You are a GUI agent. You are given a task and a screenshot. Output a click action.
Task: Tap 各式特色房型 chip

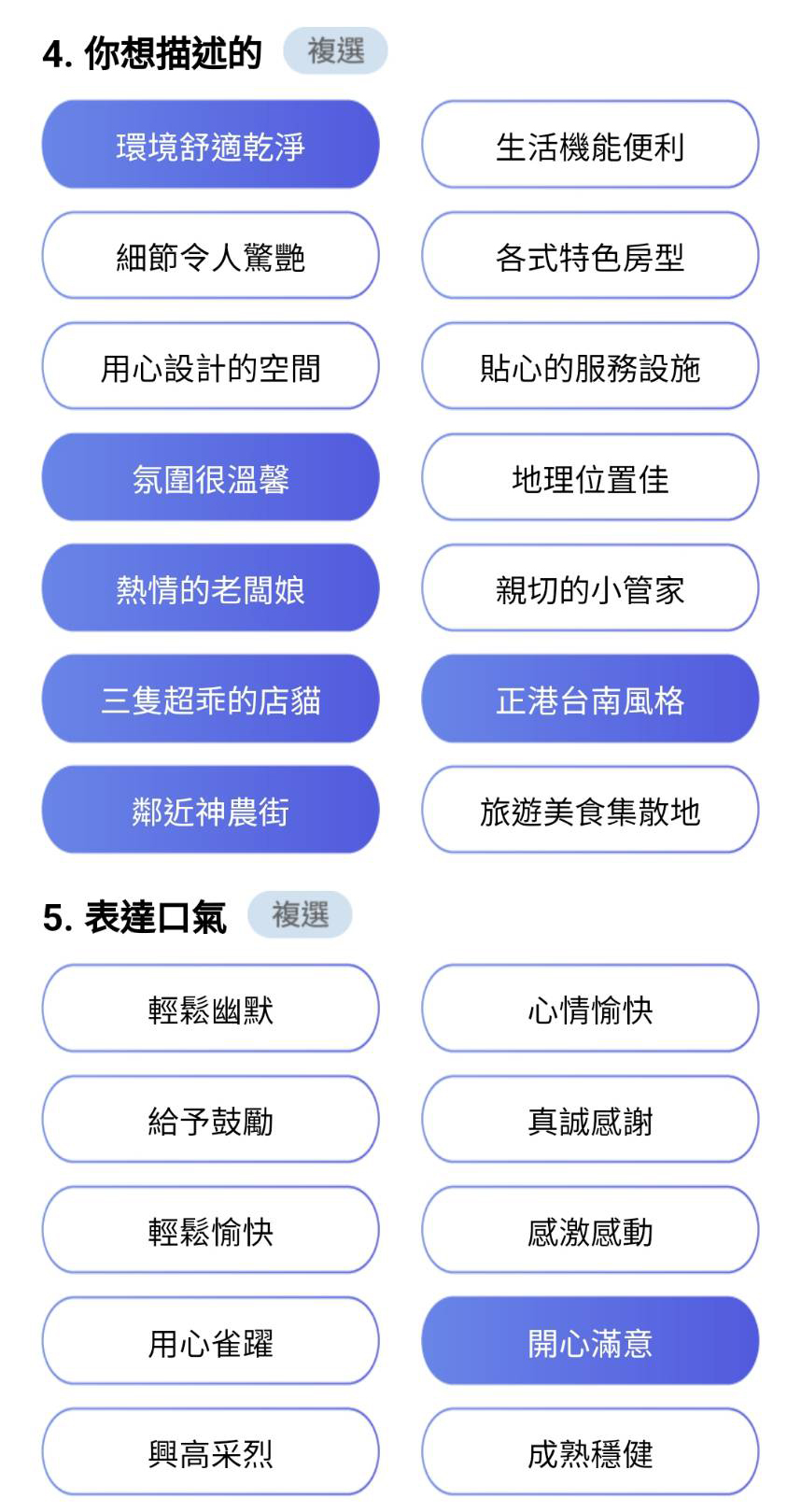(590, 255)
